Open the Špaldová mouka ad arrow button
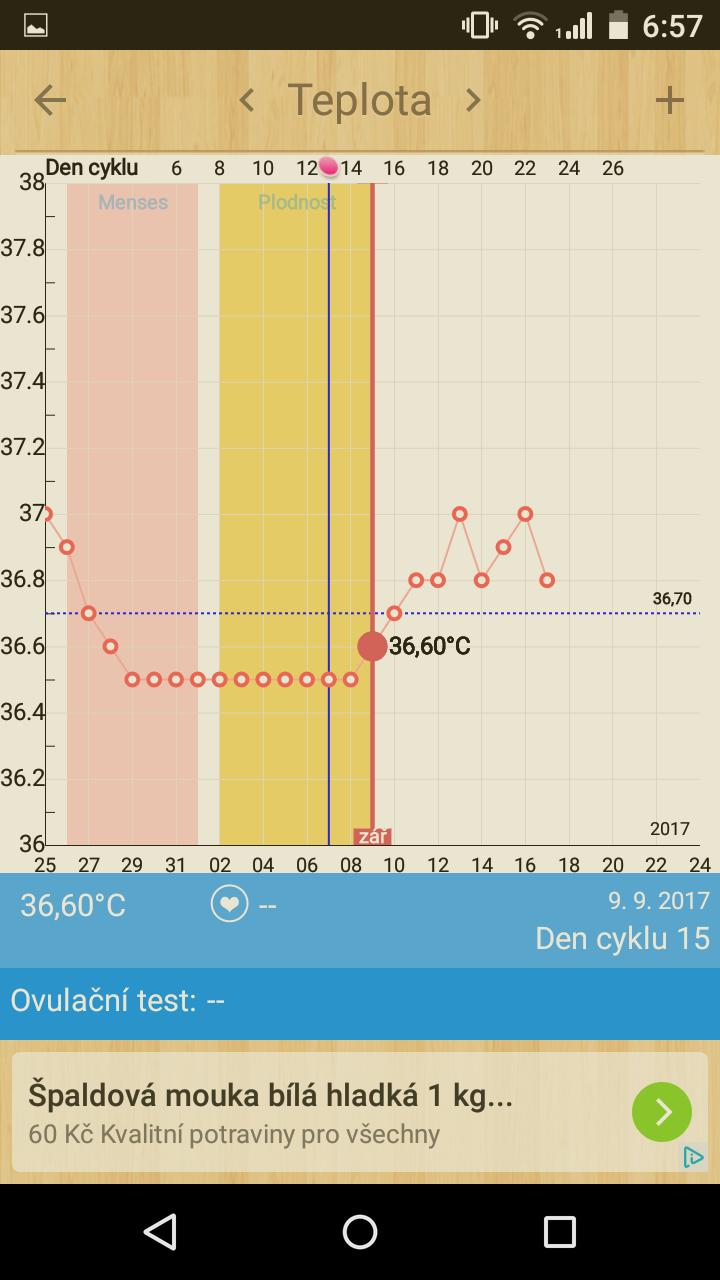The width and height of the screenshot is (720, 1280). [x=661, y=1112]
